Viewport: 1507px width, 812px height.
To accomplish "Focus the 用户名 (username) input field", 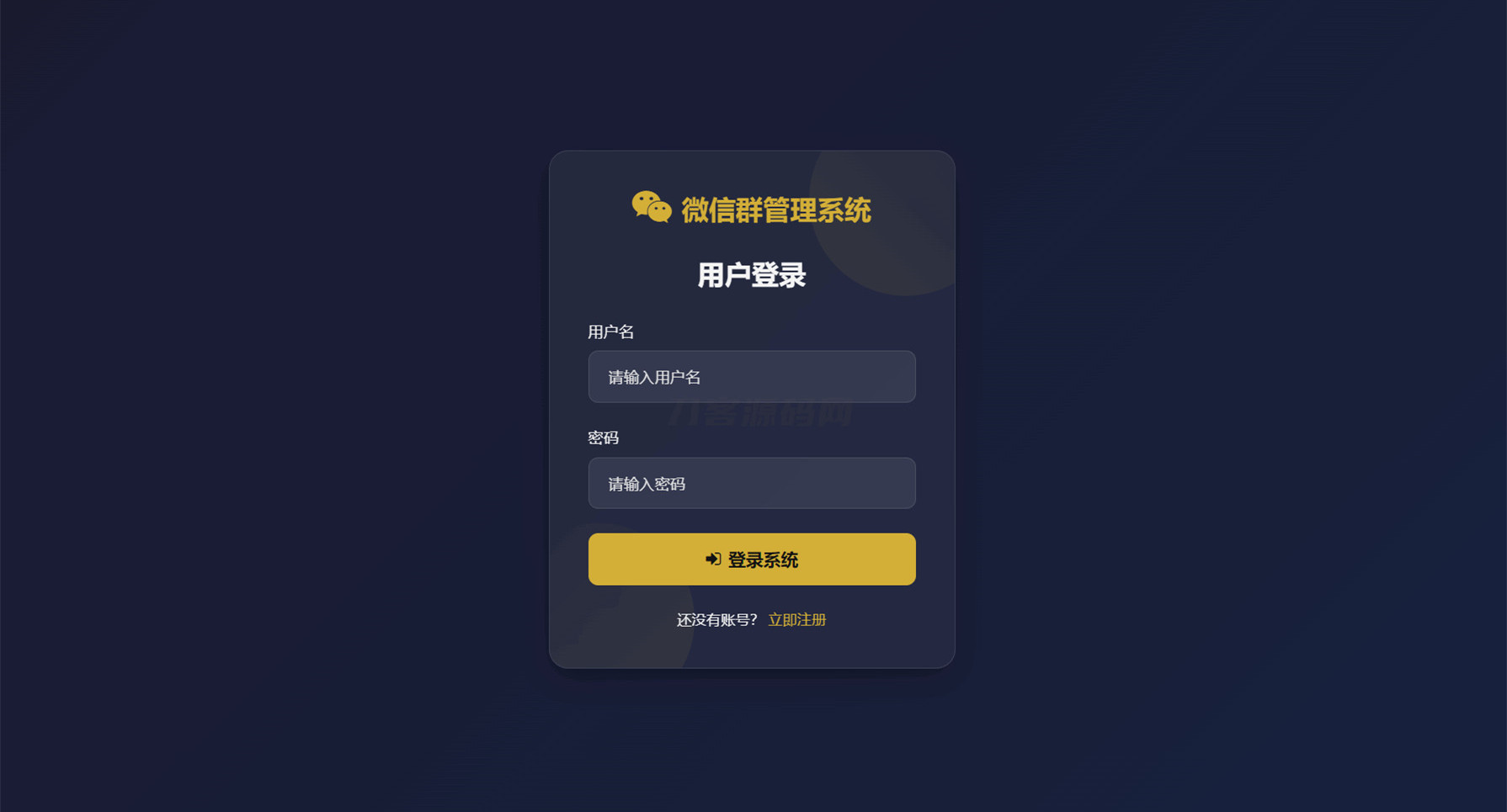I will coord(751,377).
